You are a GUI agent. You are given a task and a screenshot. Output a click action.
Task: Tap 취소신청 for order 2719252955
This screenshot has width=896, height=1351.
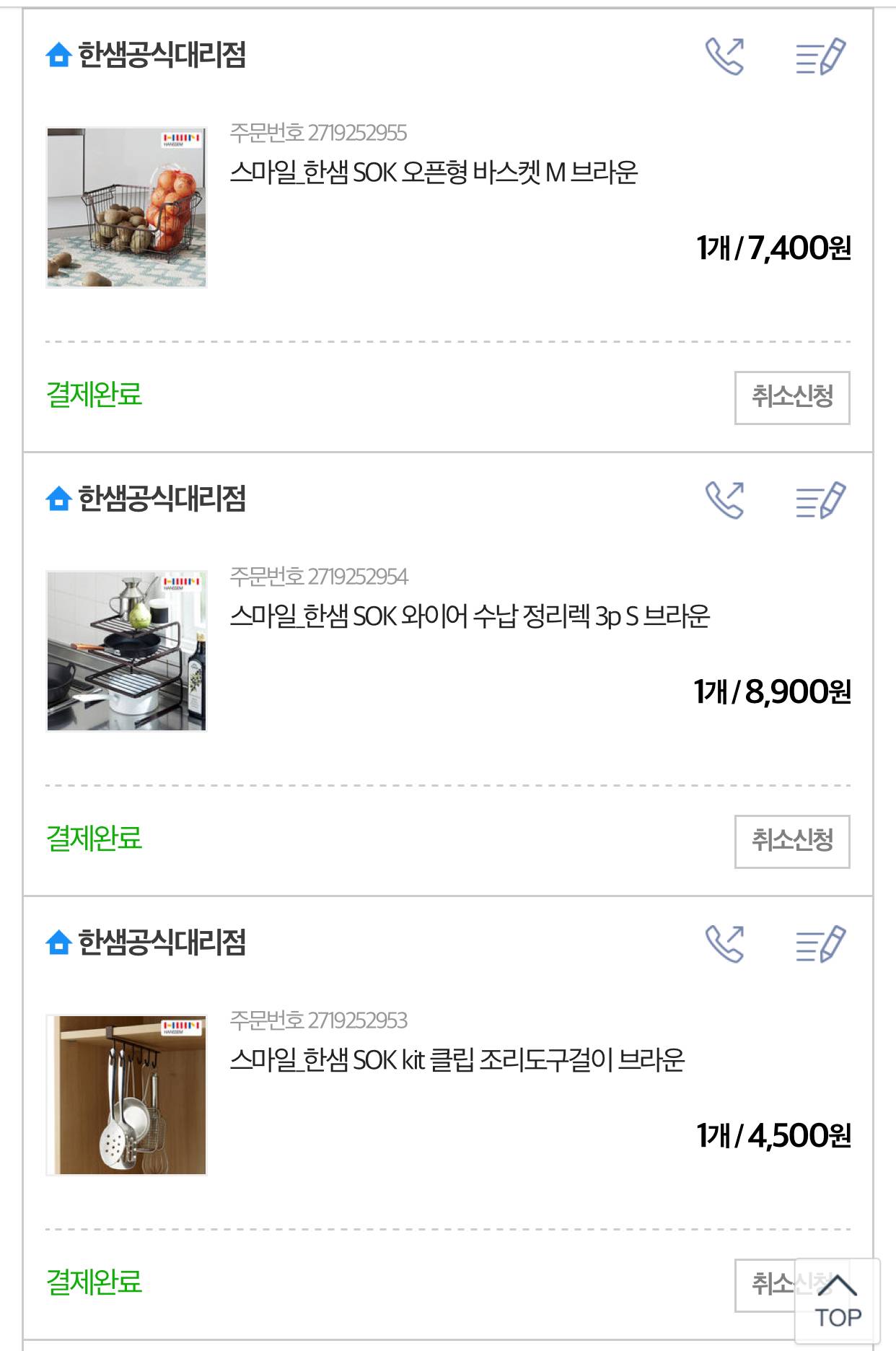click(791, 397)
